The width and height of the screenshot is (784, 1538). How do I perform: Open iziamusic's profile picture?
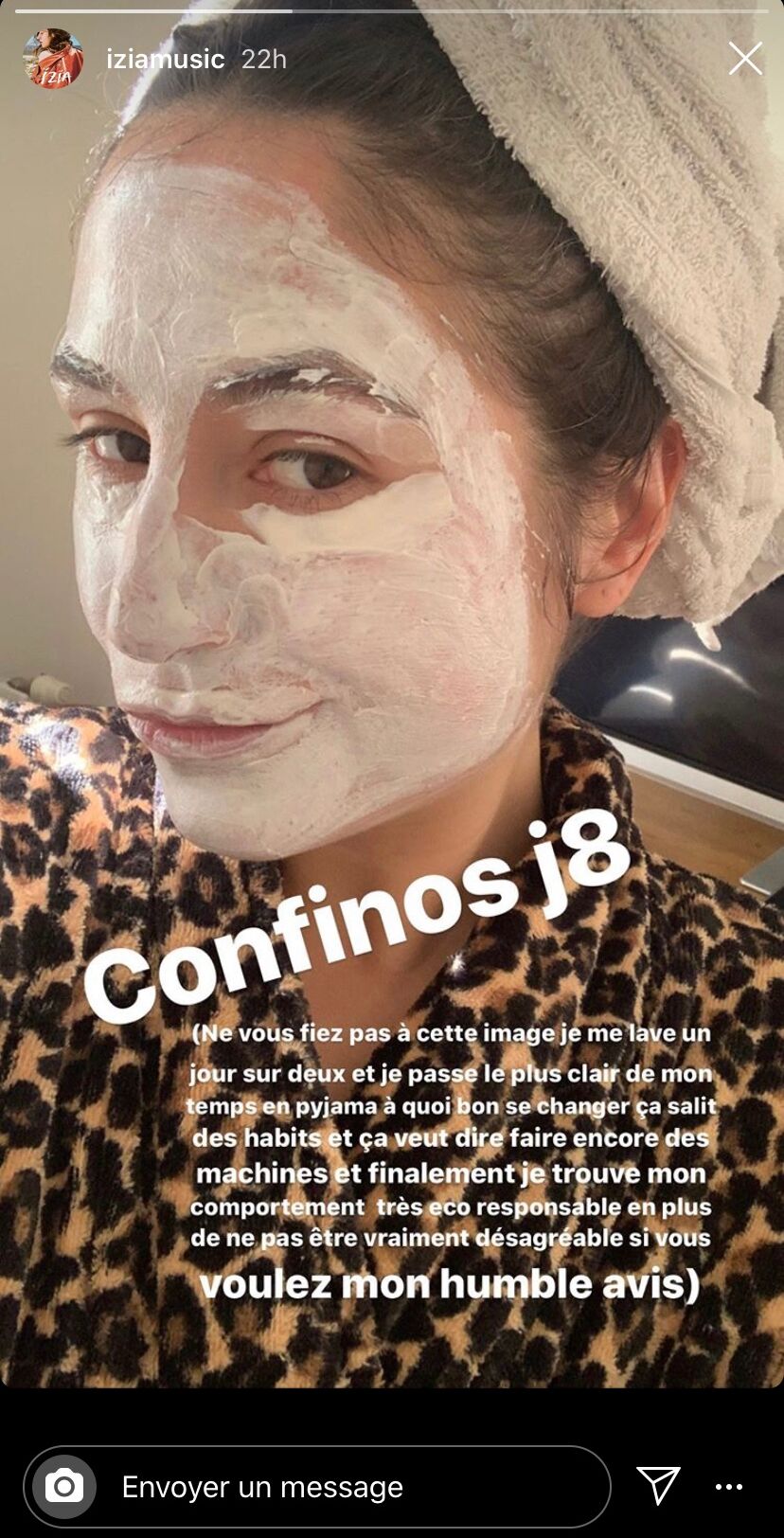tap(53, 59)
